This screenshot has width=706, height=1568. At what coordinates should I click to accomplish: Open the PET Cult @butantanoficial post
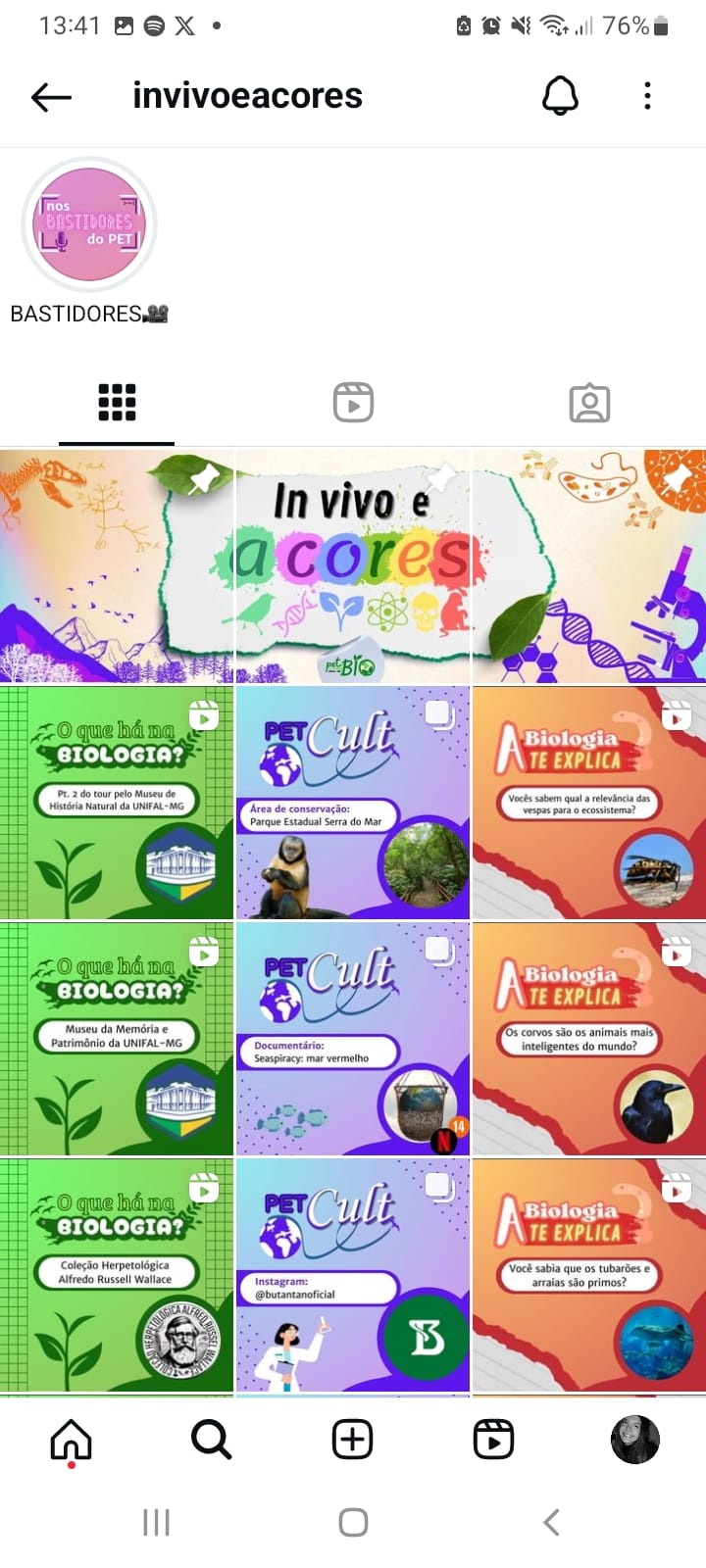tap(353, 1275)
